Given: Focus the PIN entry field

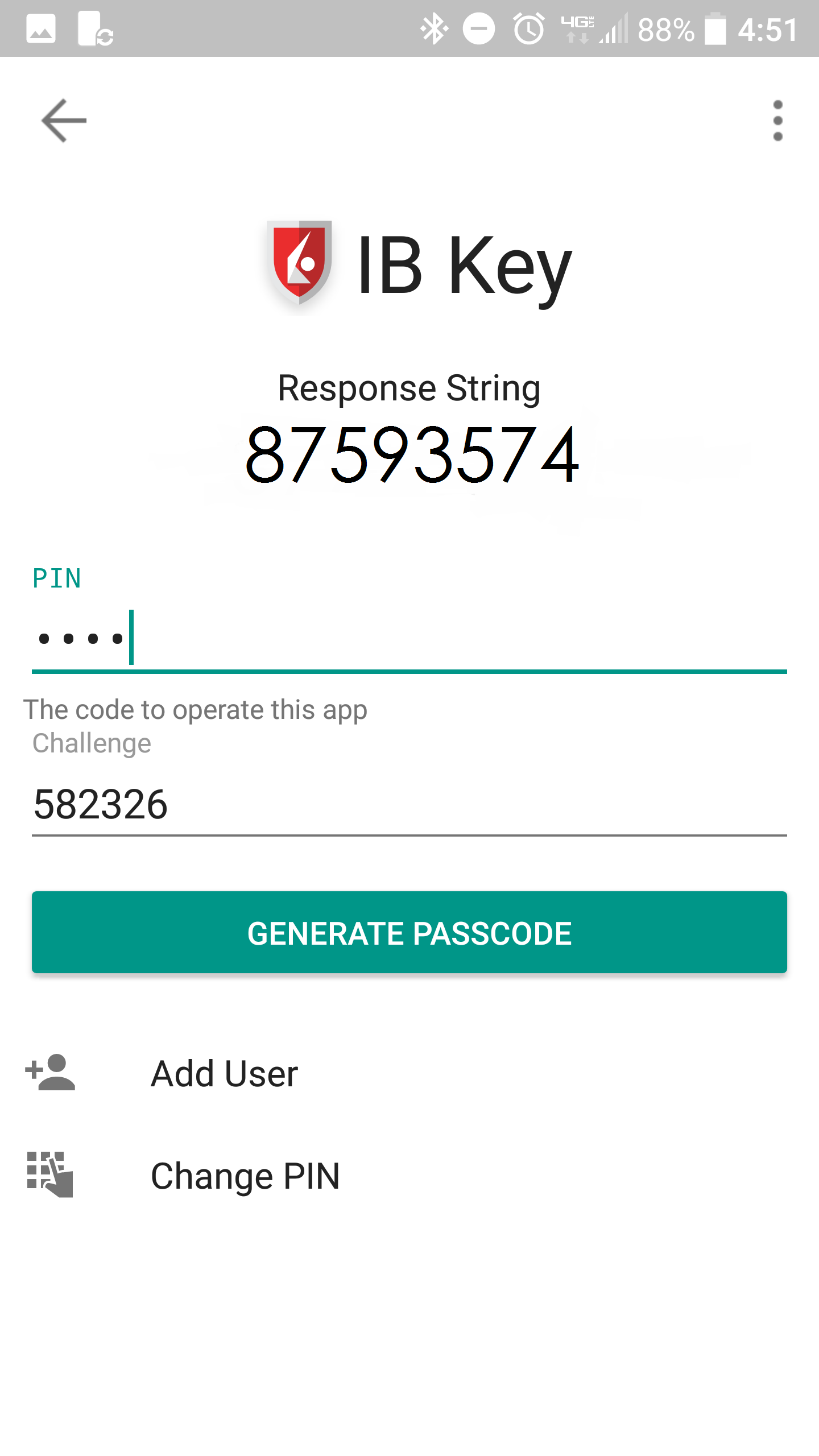Looking at the screenshot, I should [409, 639].
